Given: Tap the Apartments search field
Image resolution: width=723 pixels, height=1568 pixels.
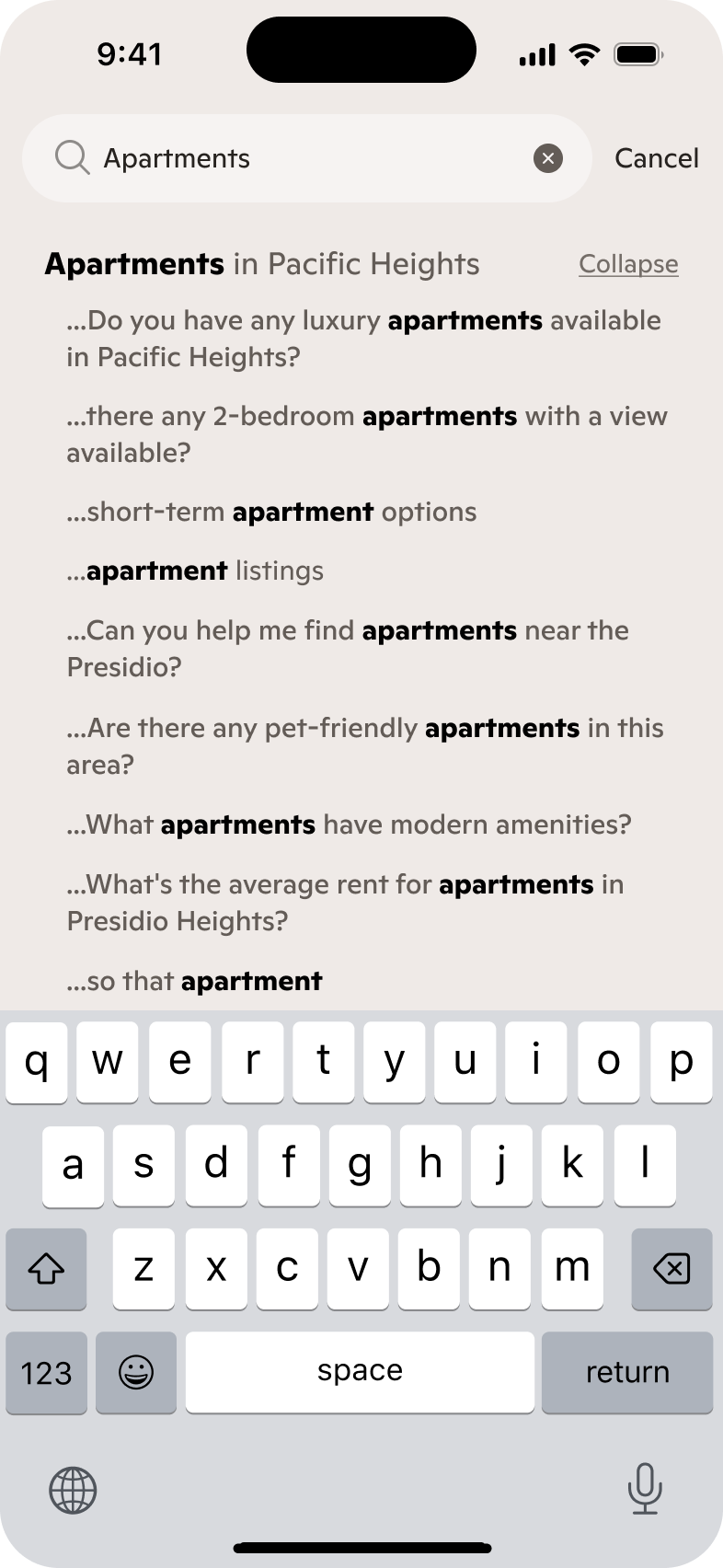Looking at the screenshot, I should click(x=304, y=158).
